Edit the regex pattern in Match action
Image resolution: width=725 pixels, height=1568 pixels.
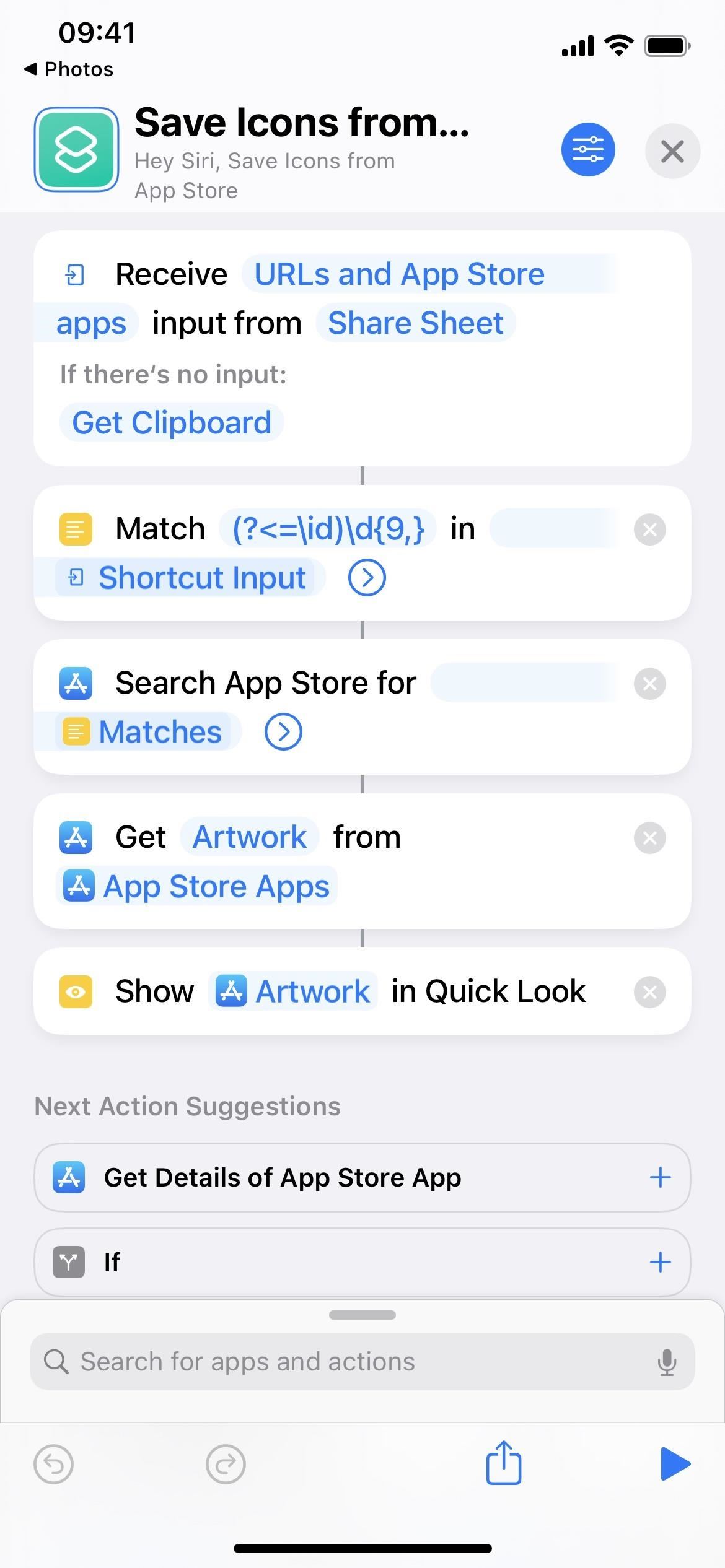328,529
